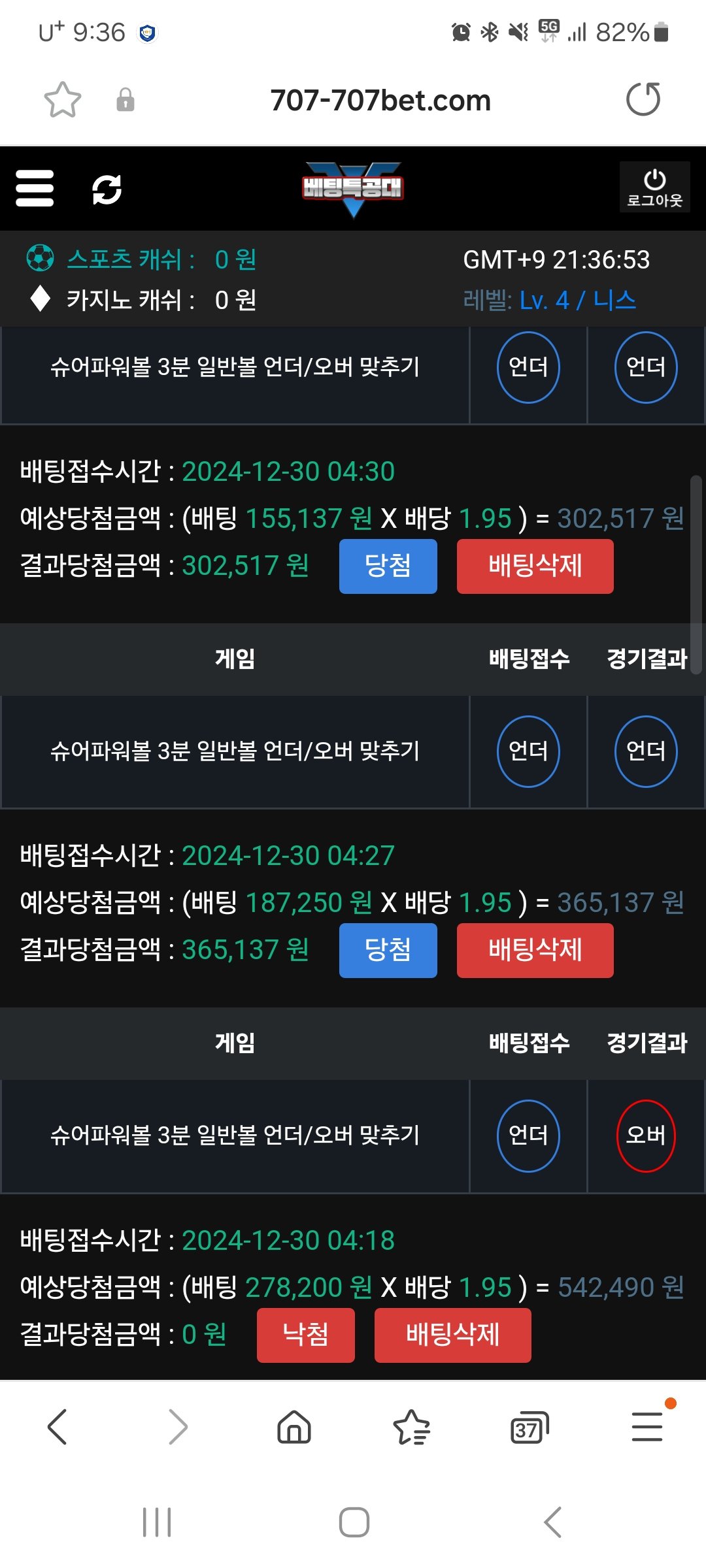Viewport: 706px width, 1568px height.
Task: Open the browser tools menu
Action: point(647,1426)
